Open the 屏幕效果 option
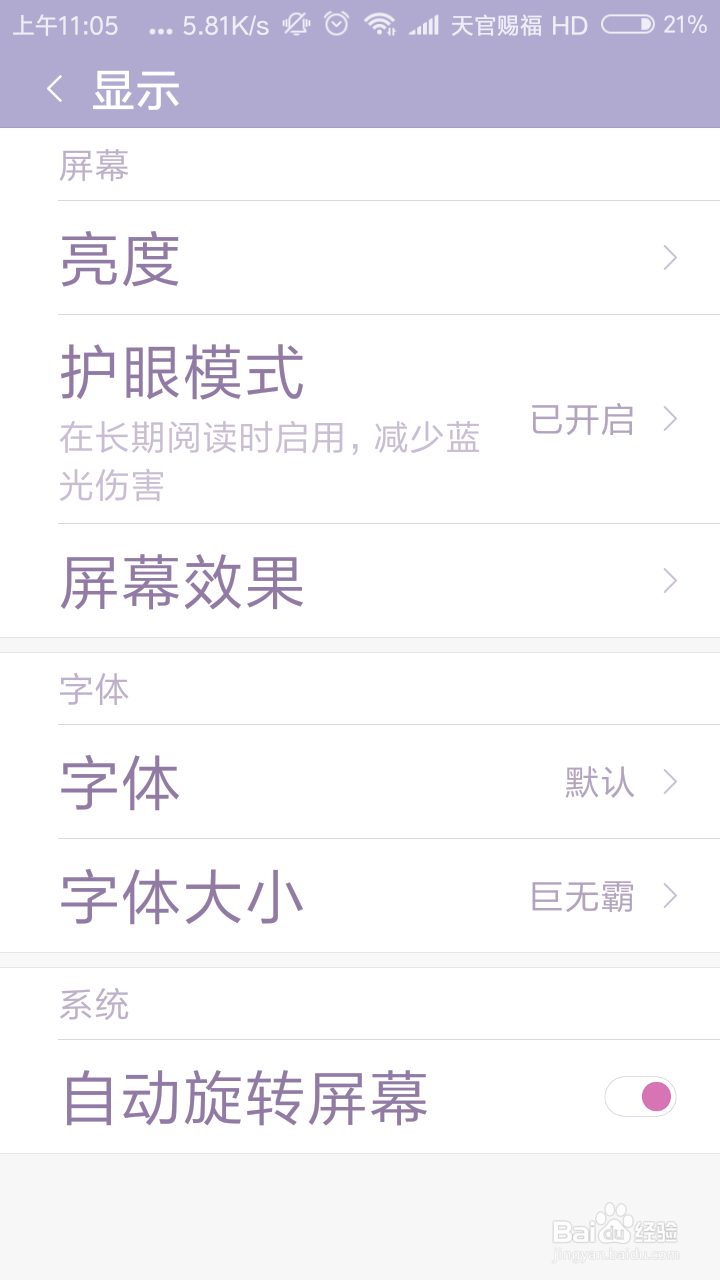 point(360,581)
